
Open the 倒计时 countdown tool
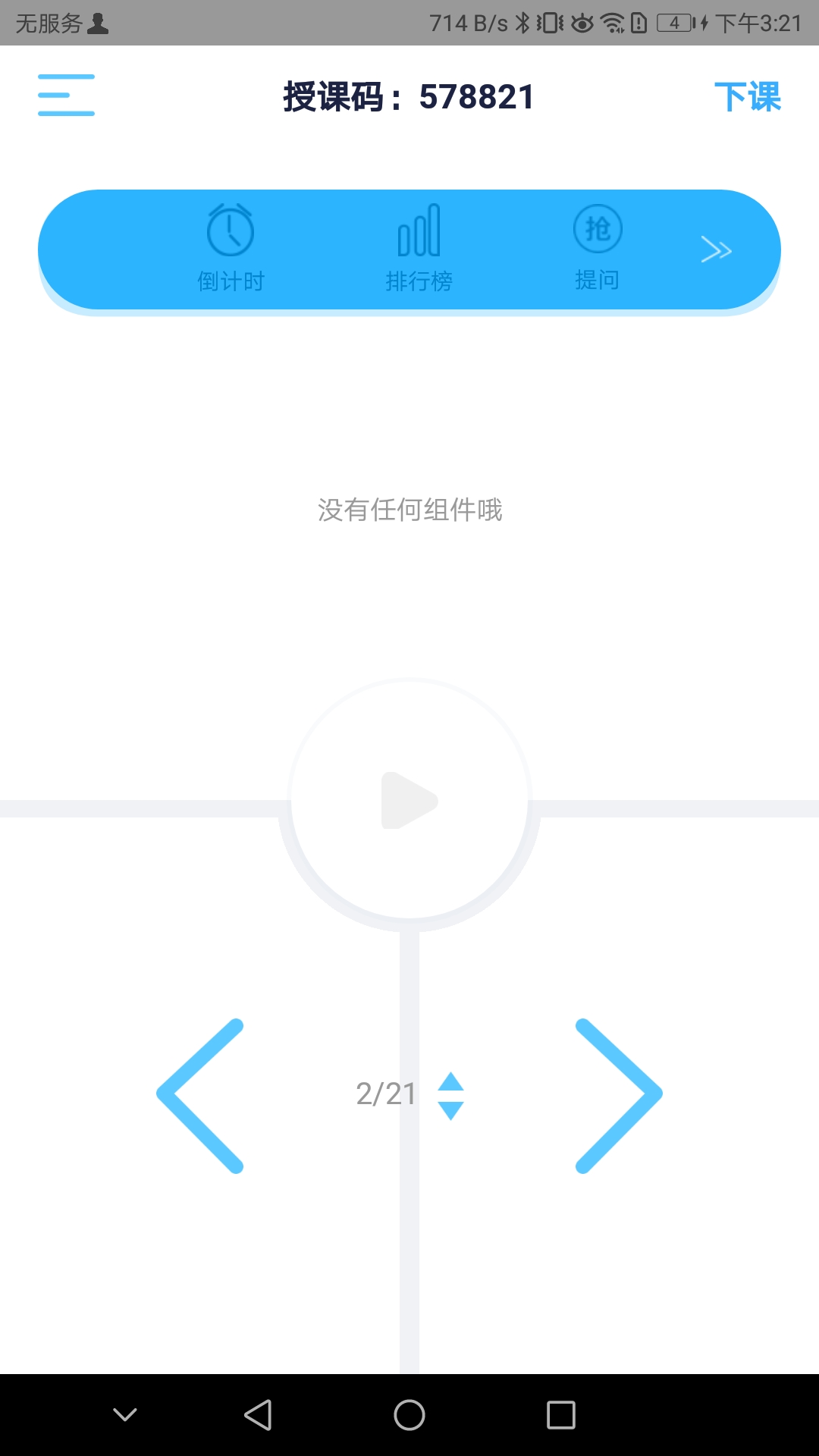[231, 248]
